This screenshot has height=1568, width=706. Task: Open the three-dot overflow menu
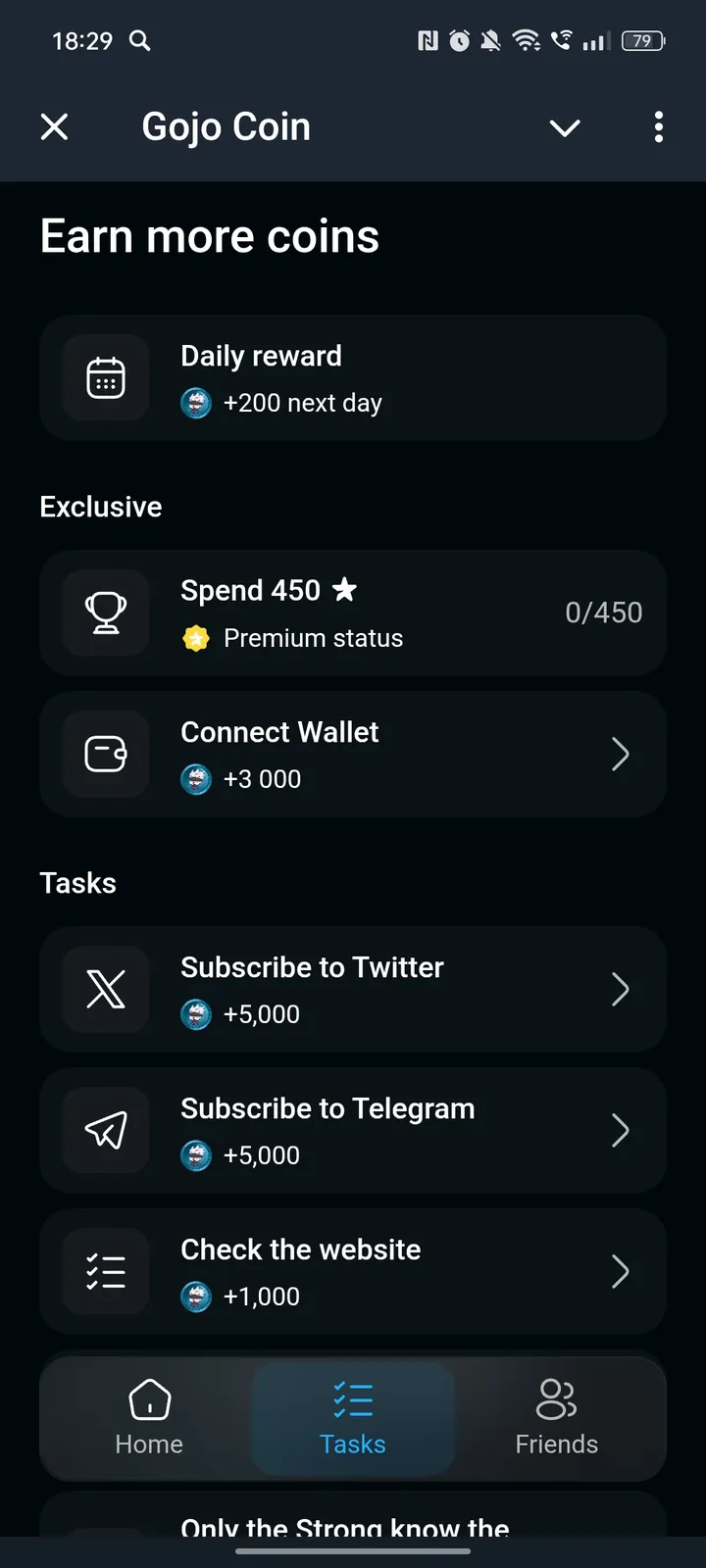coord(658,127)
